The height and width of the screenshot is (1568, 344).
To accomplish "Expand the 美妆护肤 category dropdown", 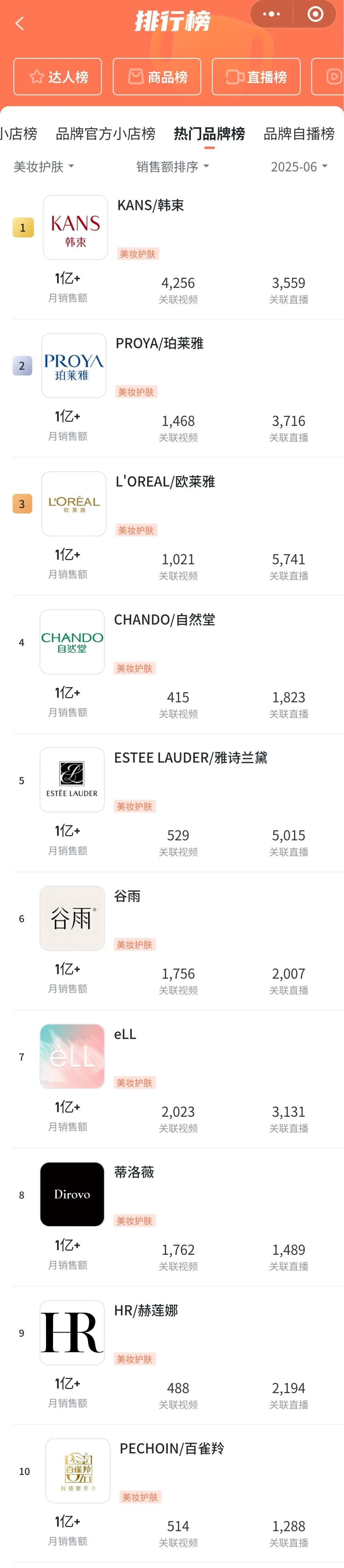I will (44, 167).
